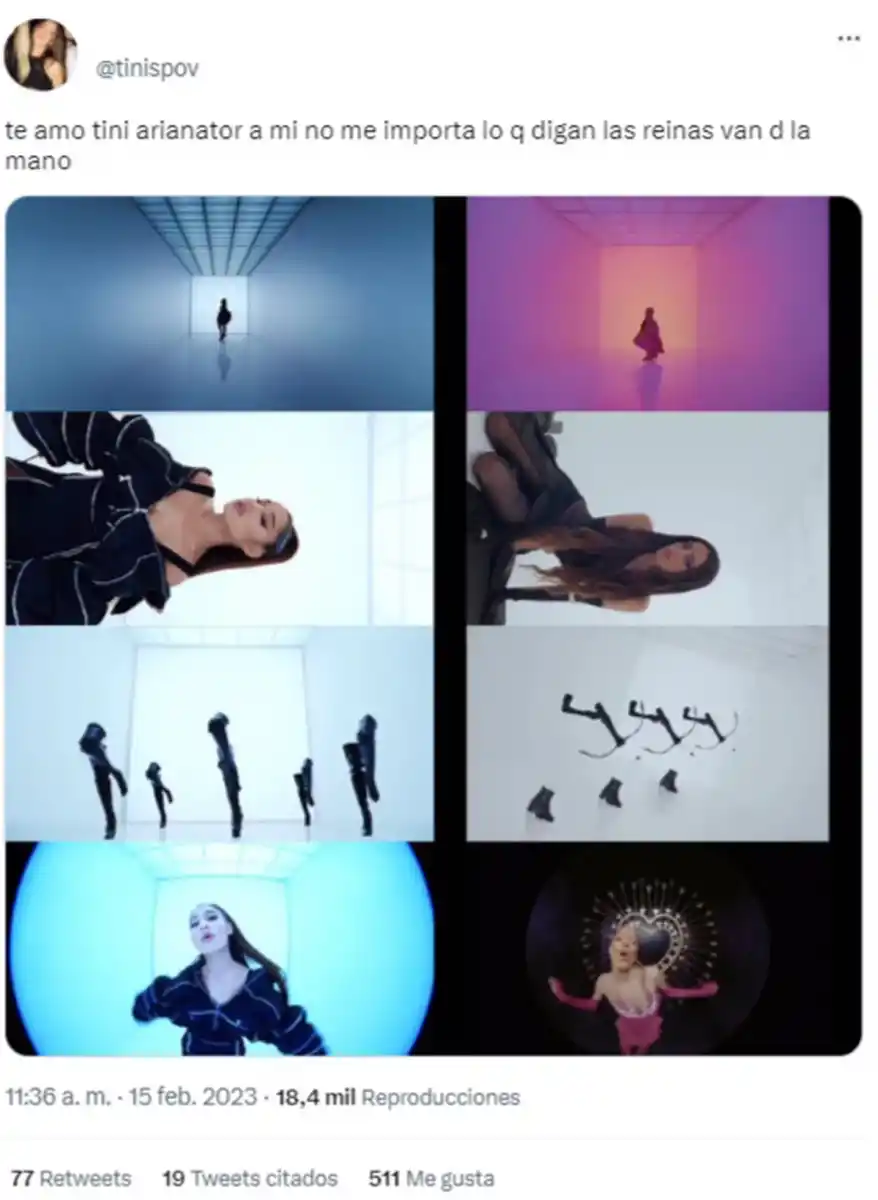The width and height of the screenshot is (878, 1200).
Task: Open the tweet's video collage media
Action: [x=433, y=625]
